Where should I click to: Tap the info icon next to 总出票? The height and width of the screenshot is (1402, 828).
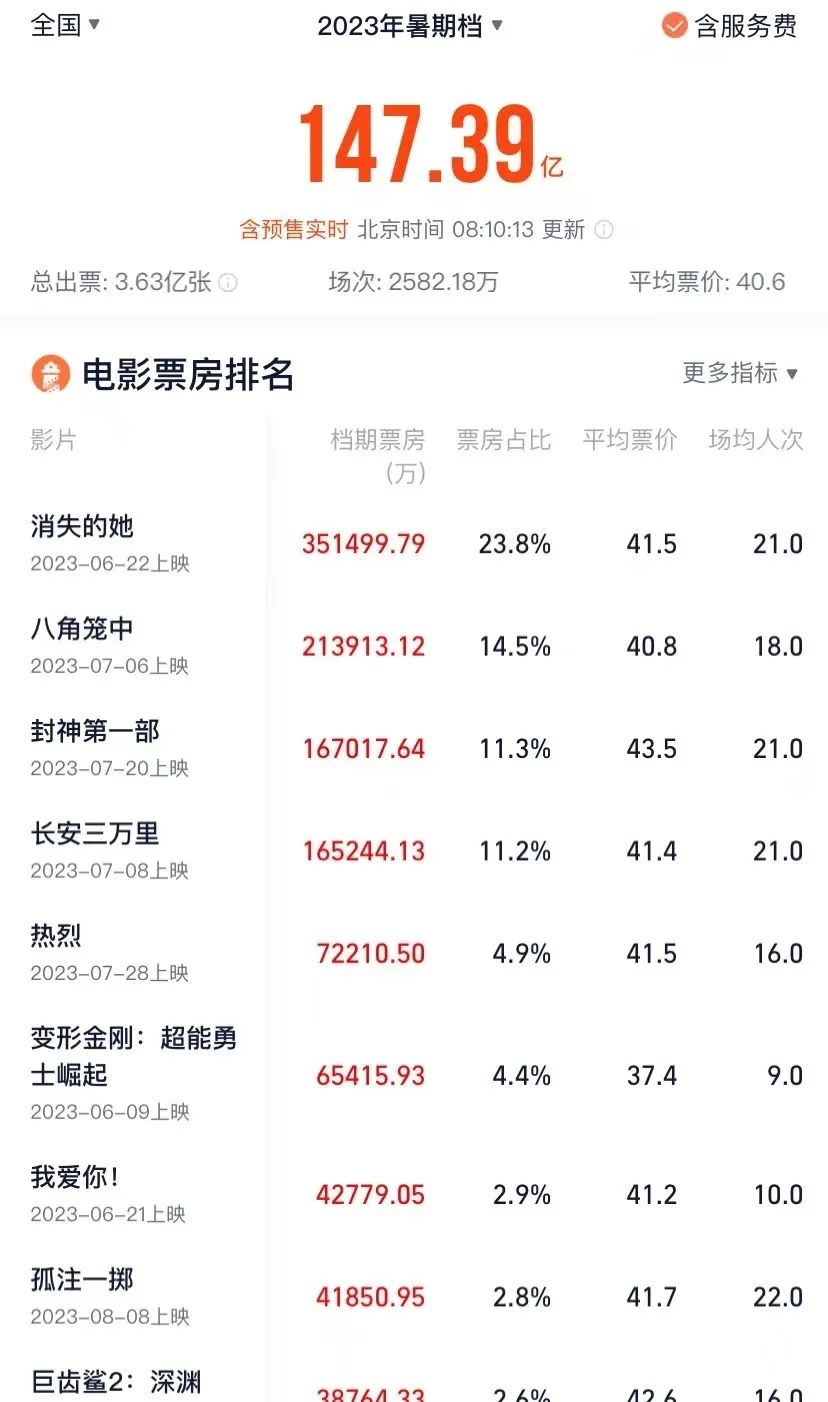[x=228, y=282]
